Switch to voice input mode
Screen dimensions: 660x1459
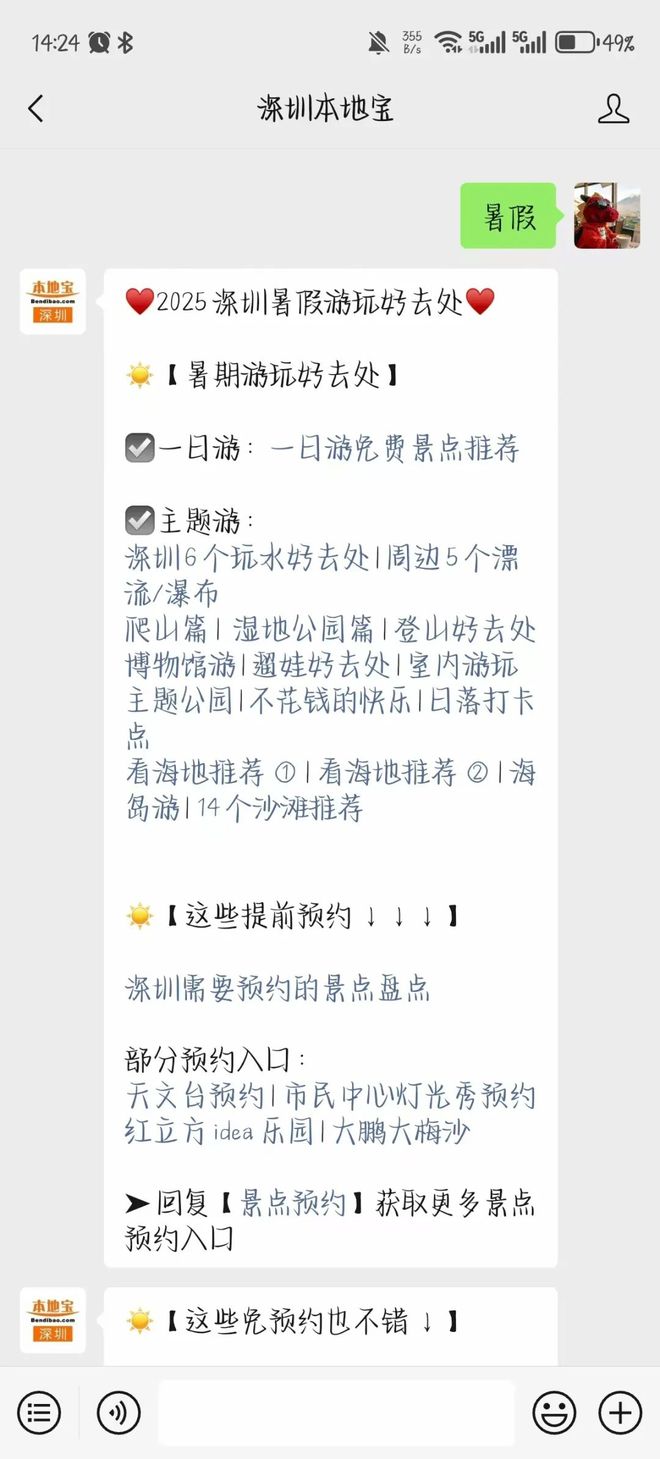pos(118,1413)
